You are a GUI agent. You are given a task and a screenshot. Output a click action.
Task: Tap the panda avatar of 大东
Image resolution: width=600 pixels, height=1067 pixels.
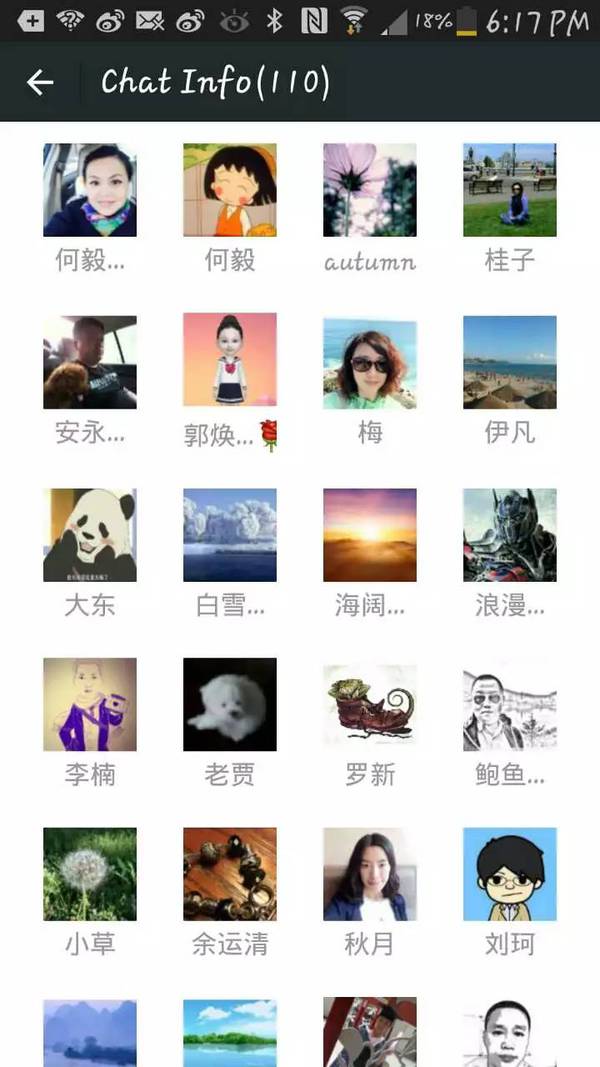pos(90,534)
